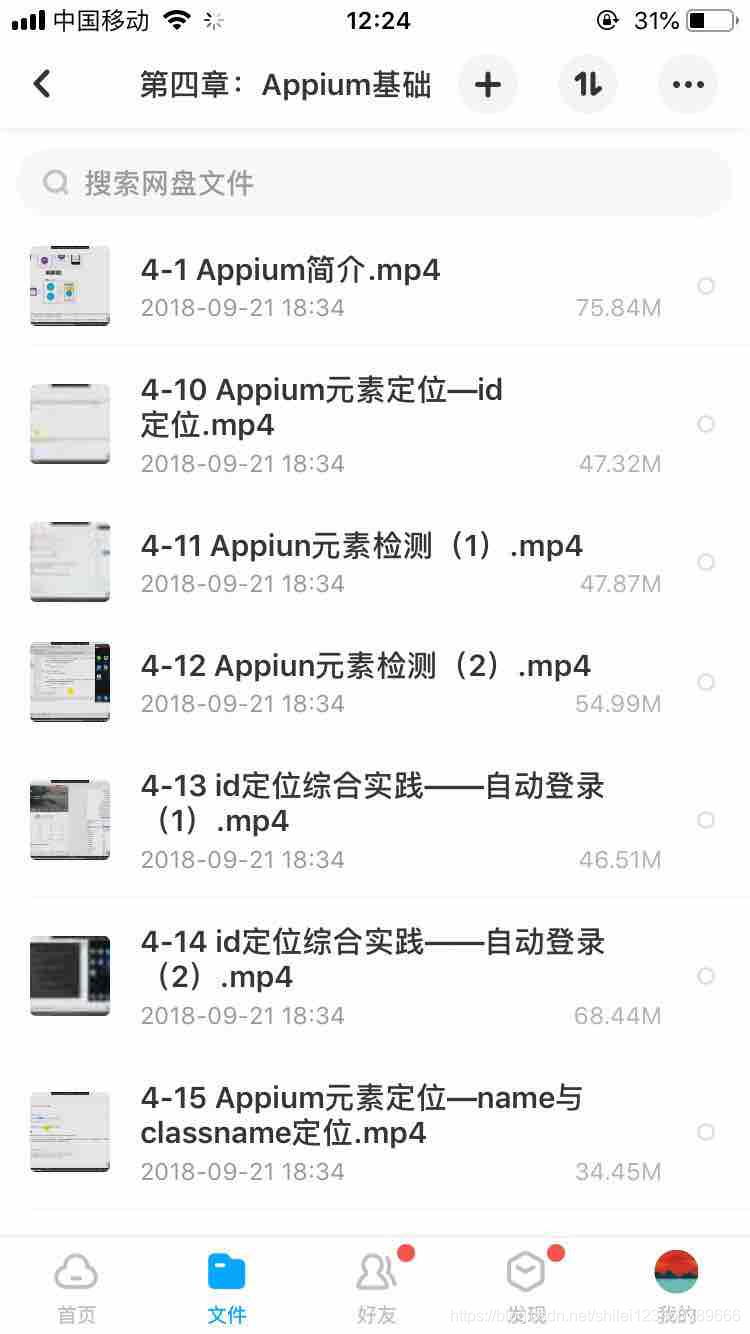Screen dimensions: 750x1334
Task: Open 4-14 id定位综合实践 自动登录（2）
Action: coord(372,959)
